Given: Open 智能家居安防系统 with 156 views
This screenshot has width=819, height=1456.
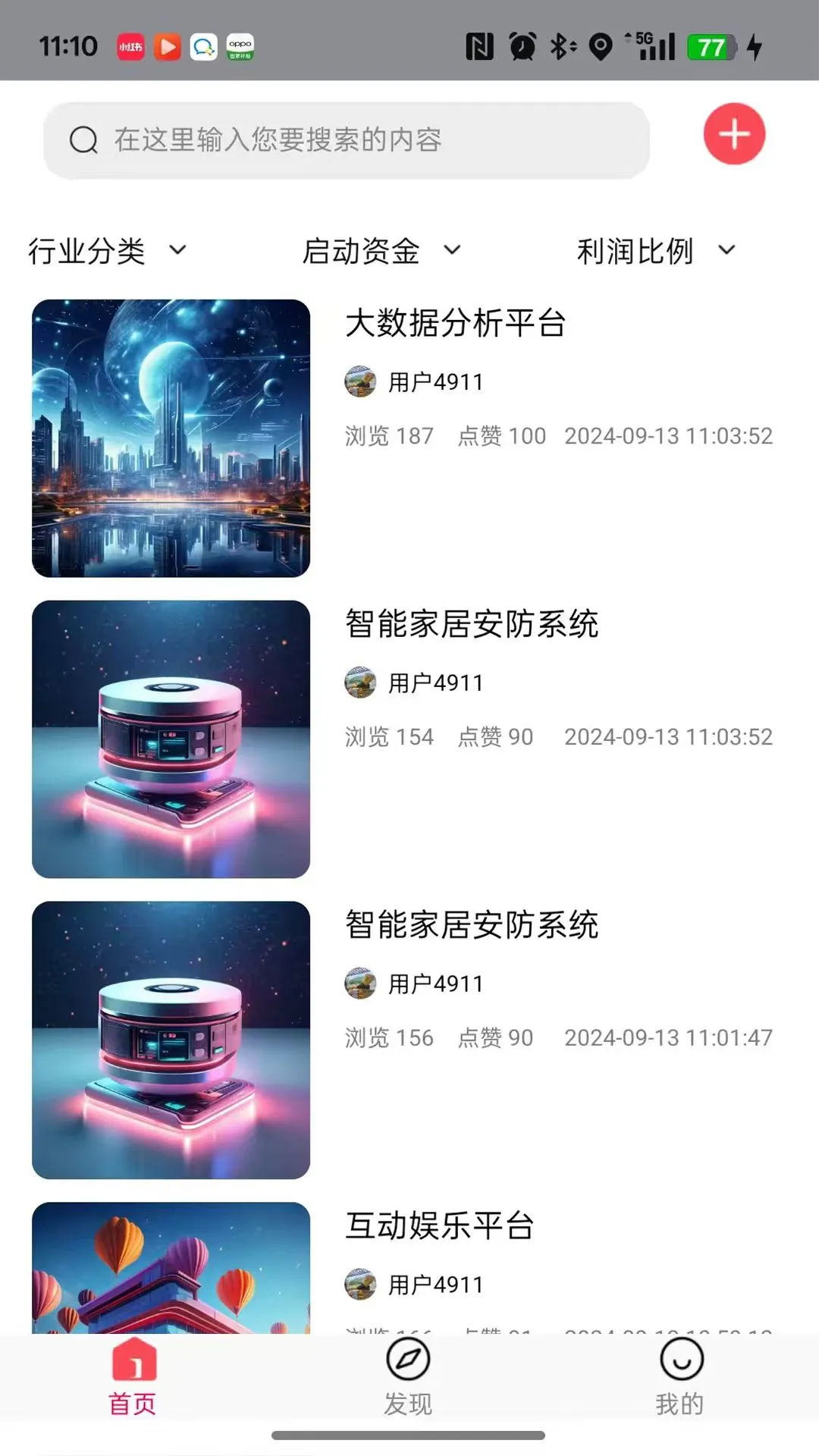Looking at the screenshot, I should [471, 925].
